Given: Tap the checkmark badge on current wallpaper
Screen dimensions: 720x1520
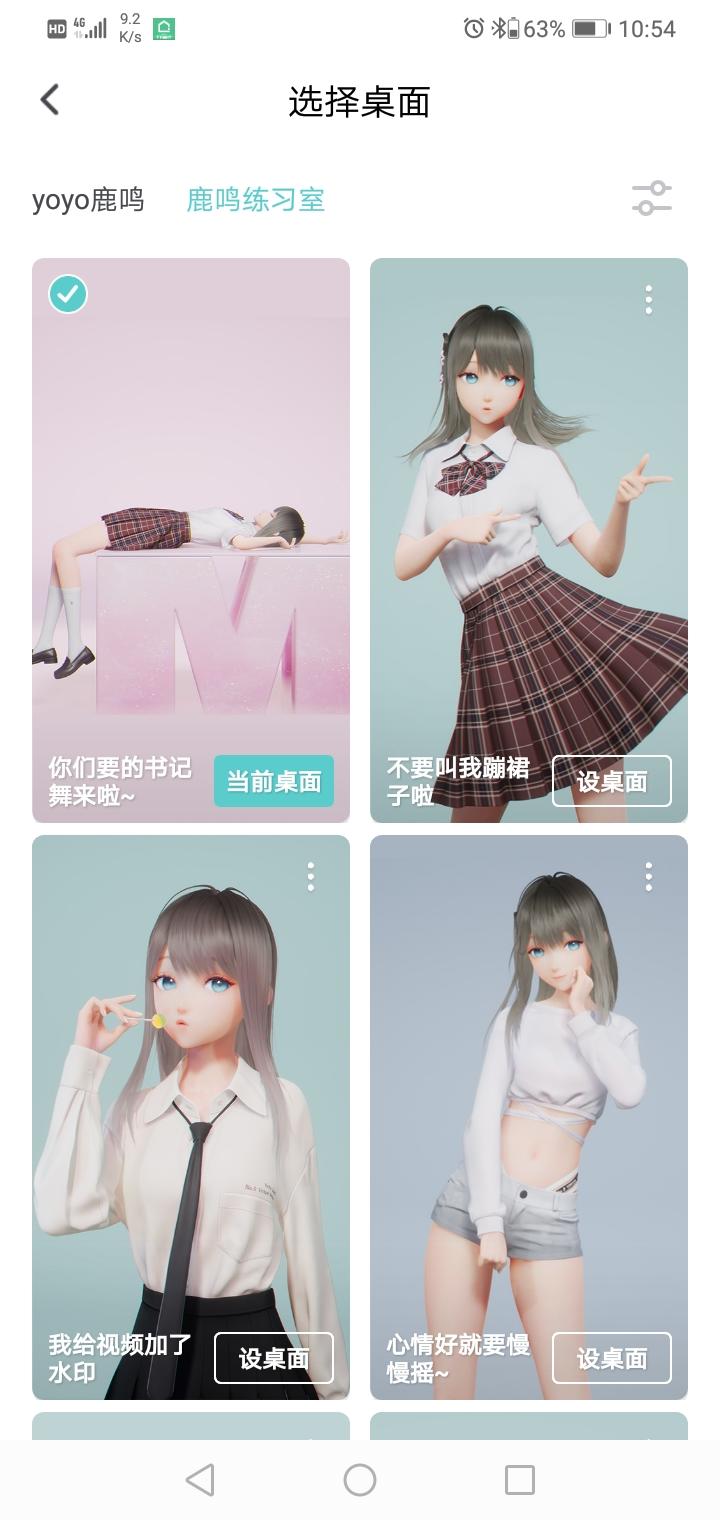Looking at the screenshot, I should [x=66, y=293].
